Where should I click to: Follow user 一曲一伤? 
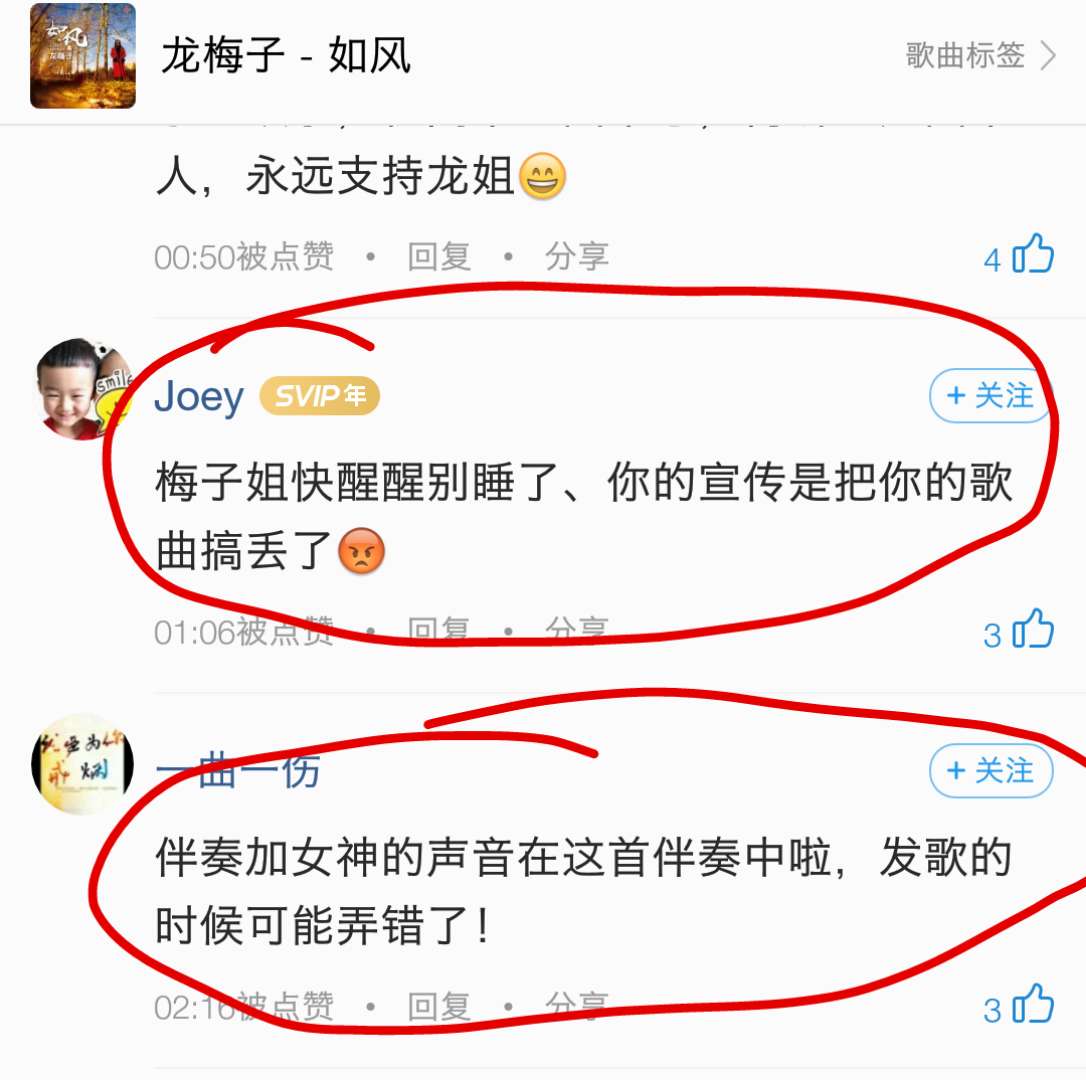pos(990,771)
